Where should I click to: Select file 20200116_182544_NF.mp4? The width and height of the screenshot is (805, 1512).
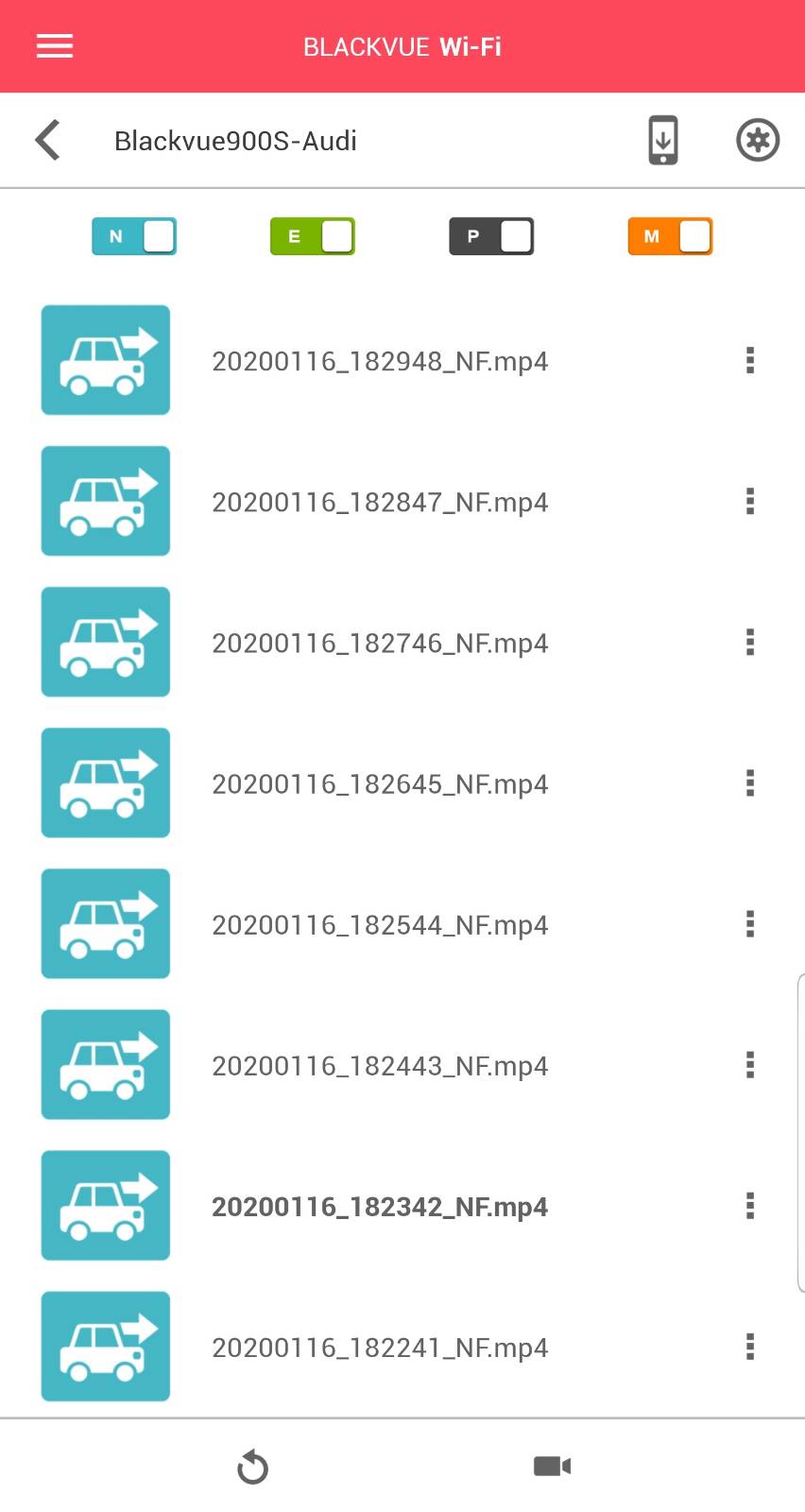coord(380,924)
